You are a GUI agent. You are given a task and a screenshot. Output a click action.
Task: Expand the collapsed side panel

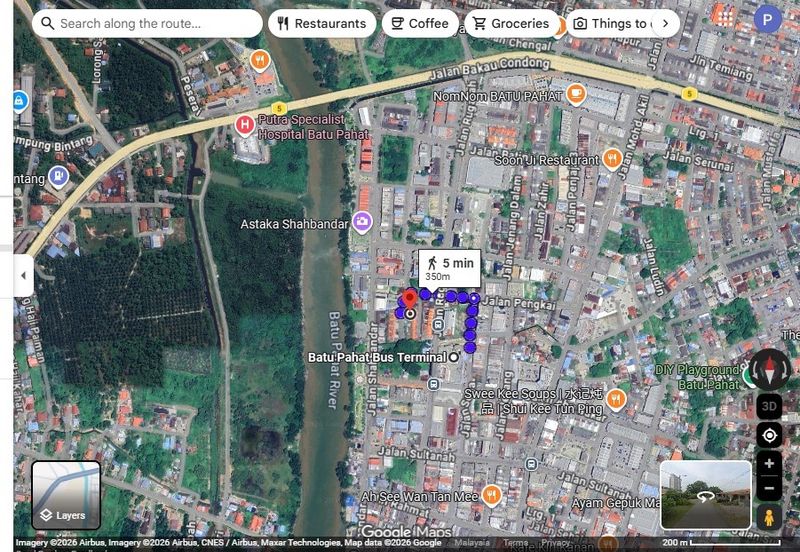[23, 275]
